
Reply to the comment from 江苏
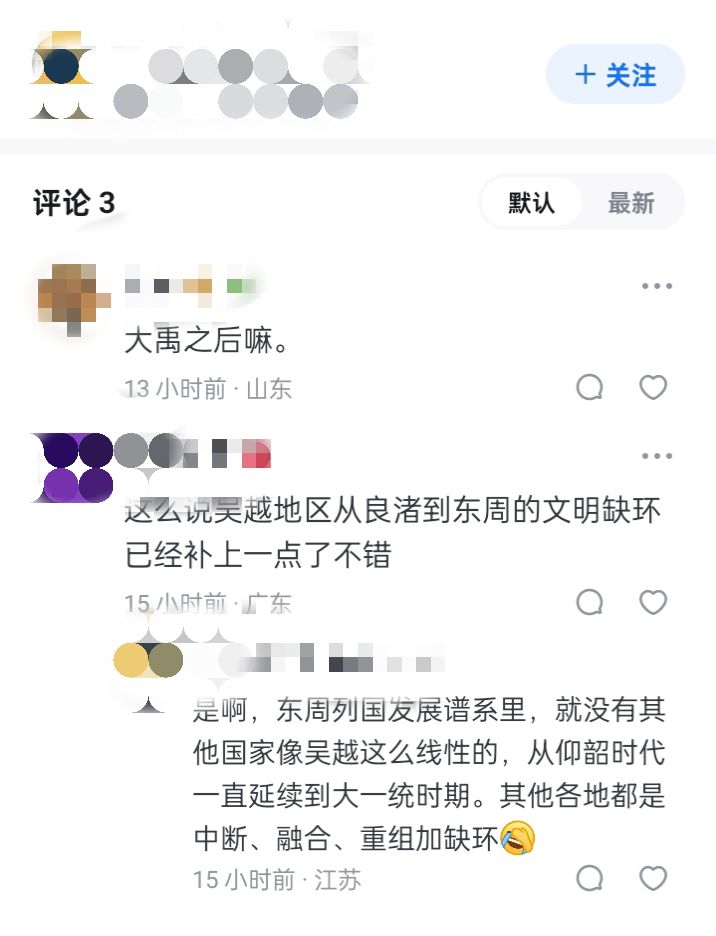590,879
